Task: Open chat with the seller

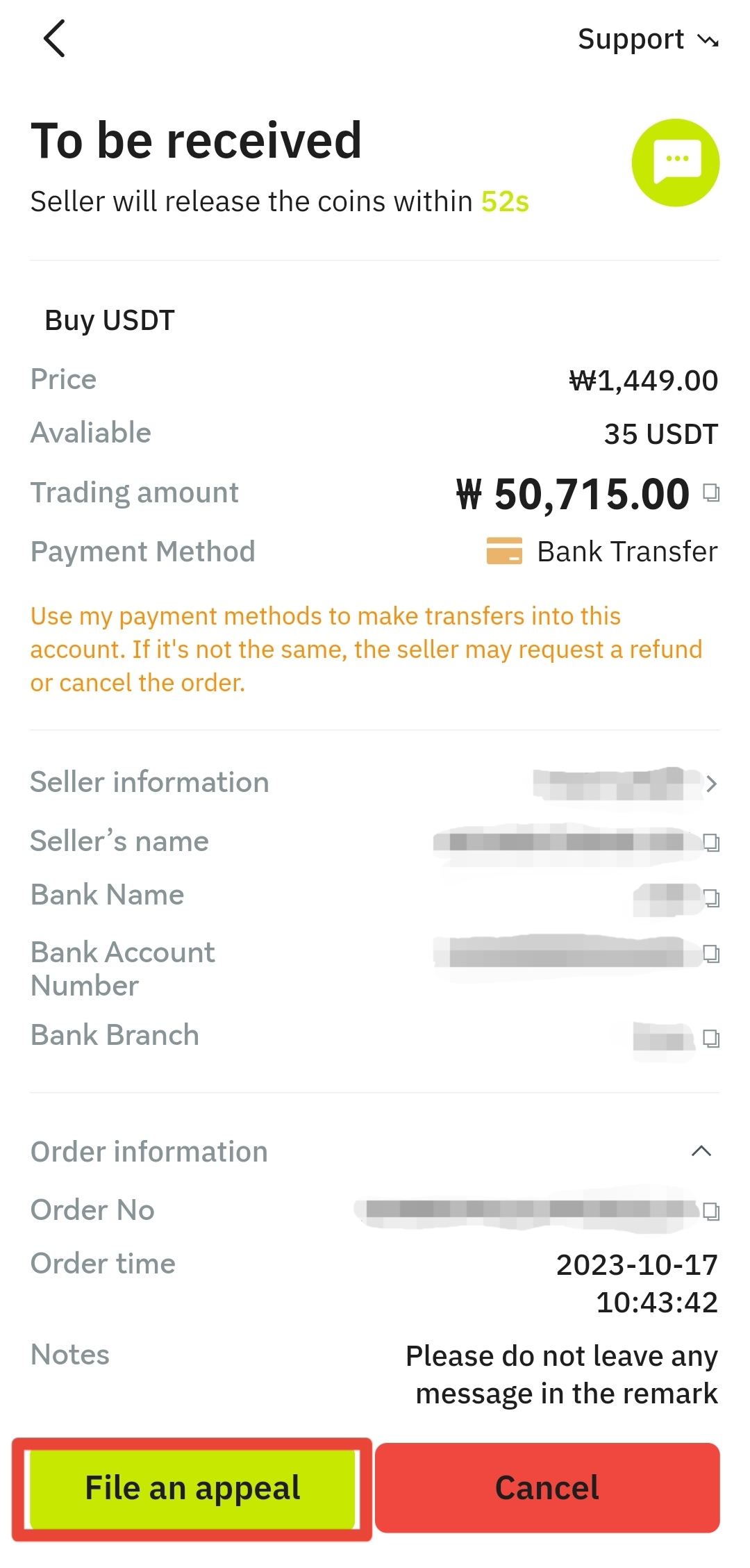Action: point(675,163)
